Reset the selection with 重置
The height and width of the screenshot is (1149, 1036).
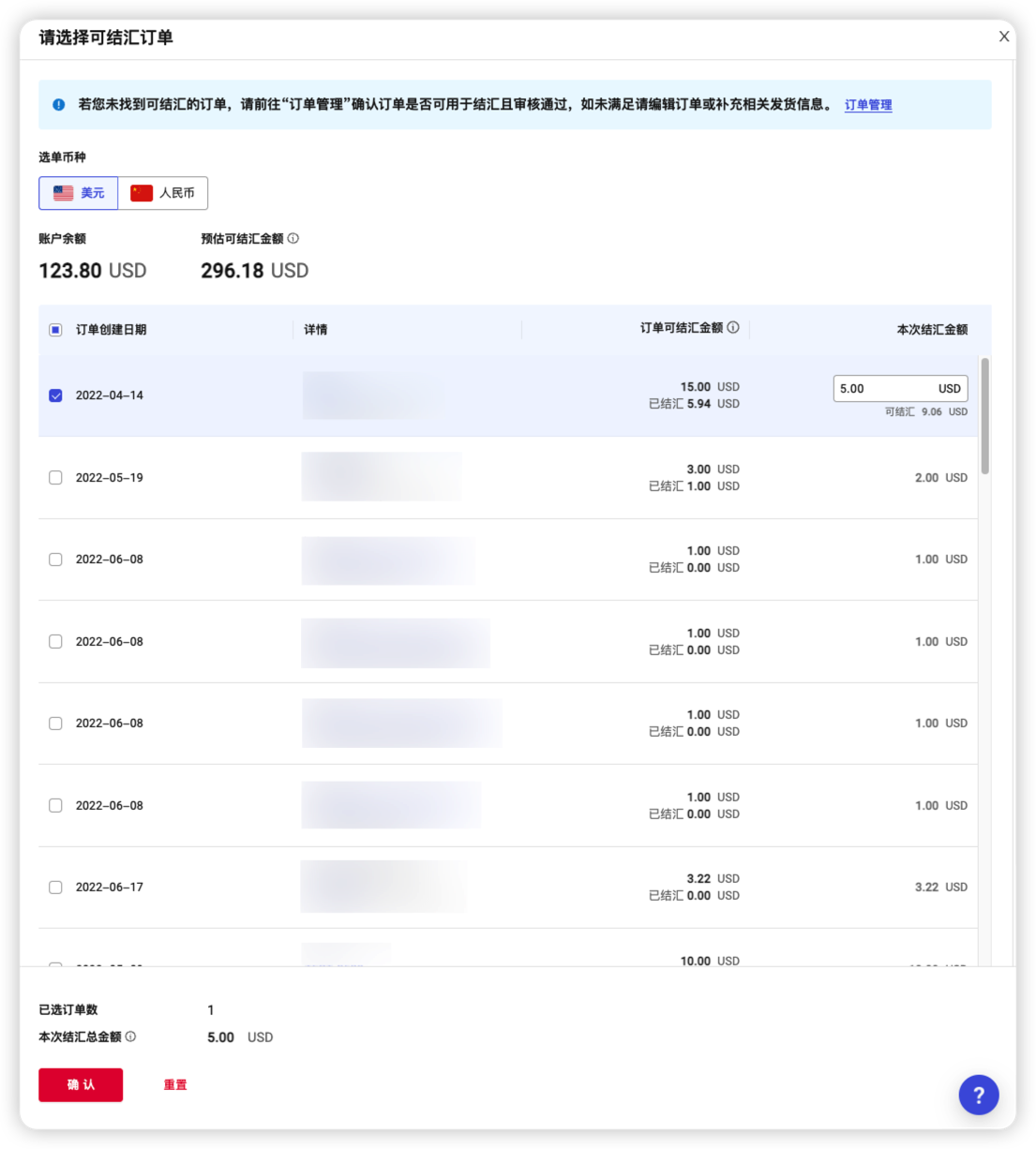pos(175,1084)
